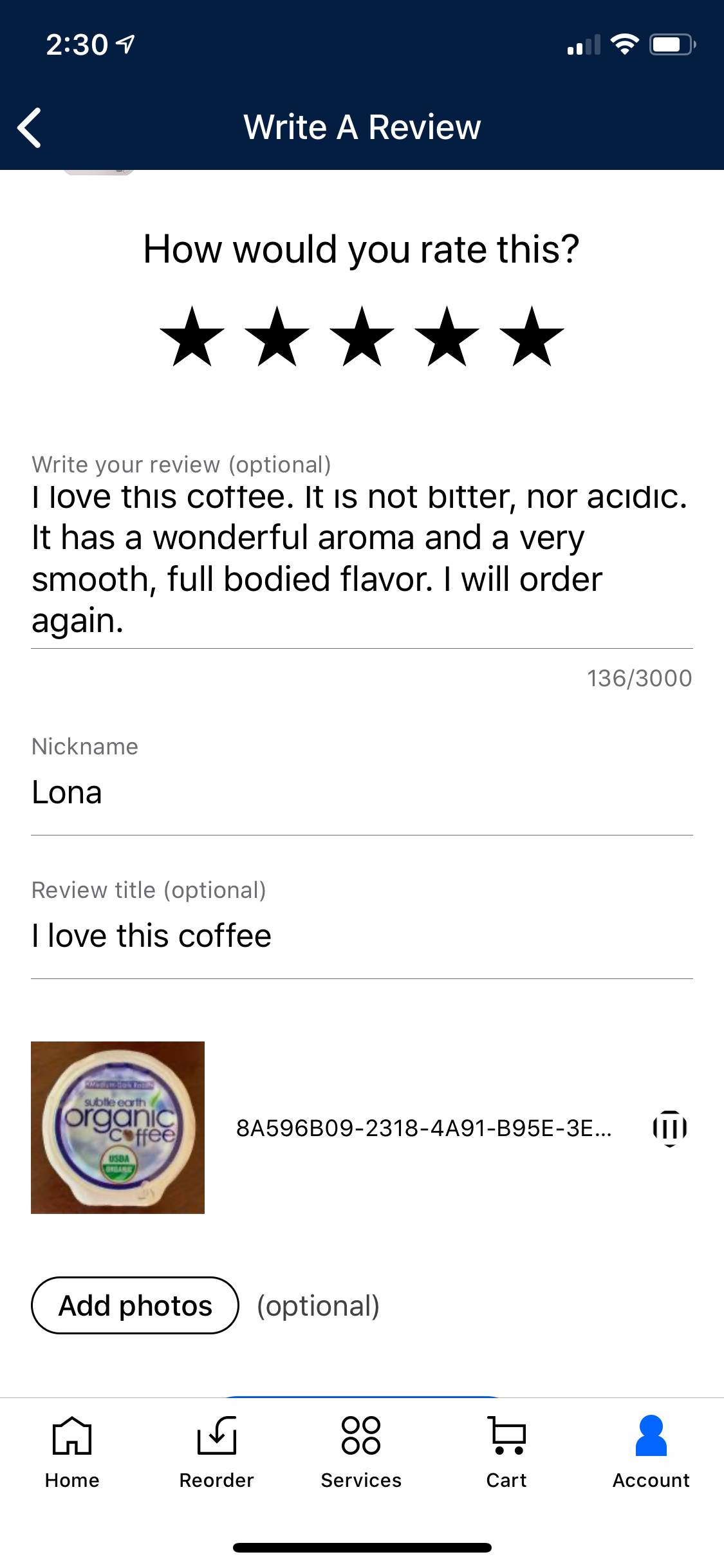Select the fifth rating star
Image resolution: width=724 pixels, height=1568 pixels.
[532, 337]
